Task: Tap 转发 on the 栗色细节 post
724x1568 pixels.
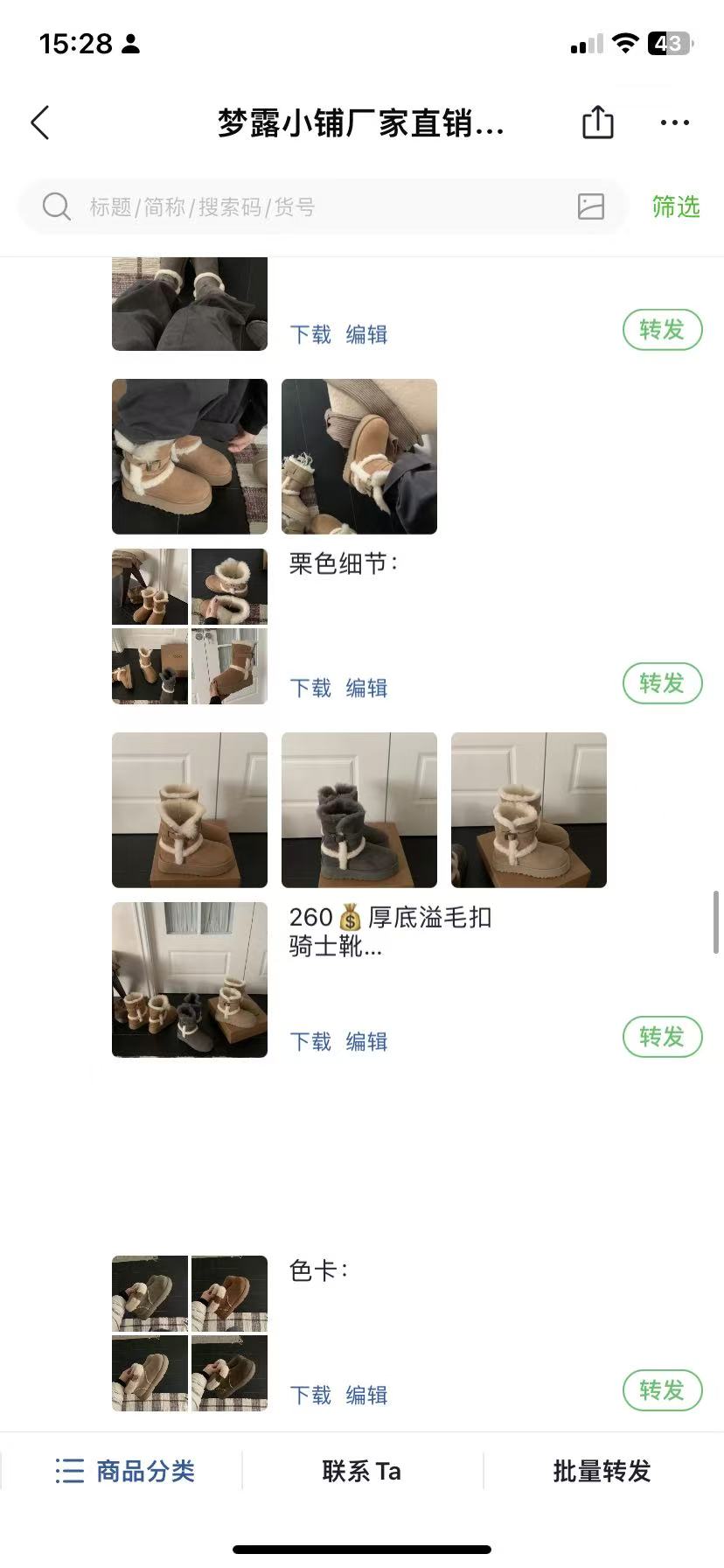Action: click(x=662, y=683)
